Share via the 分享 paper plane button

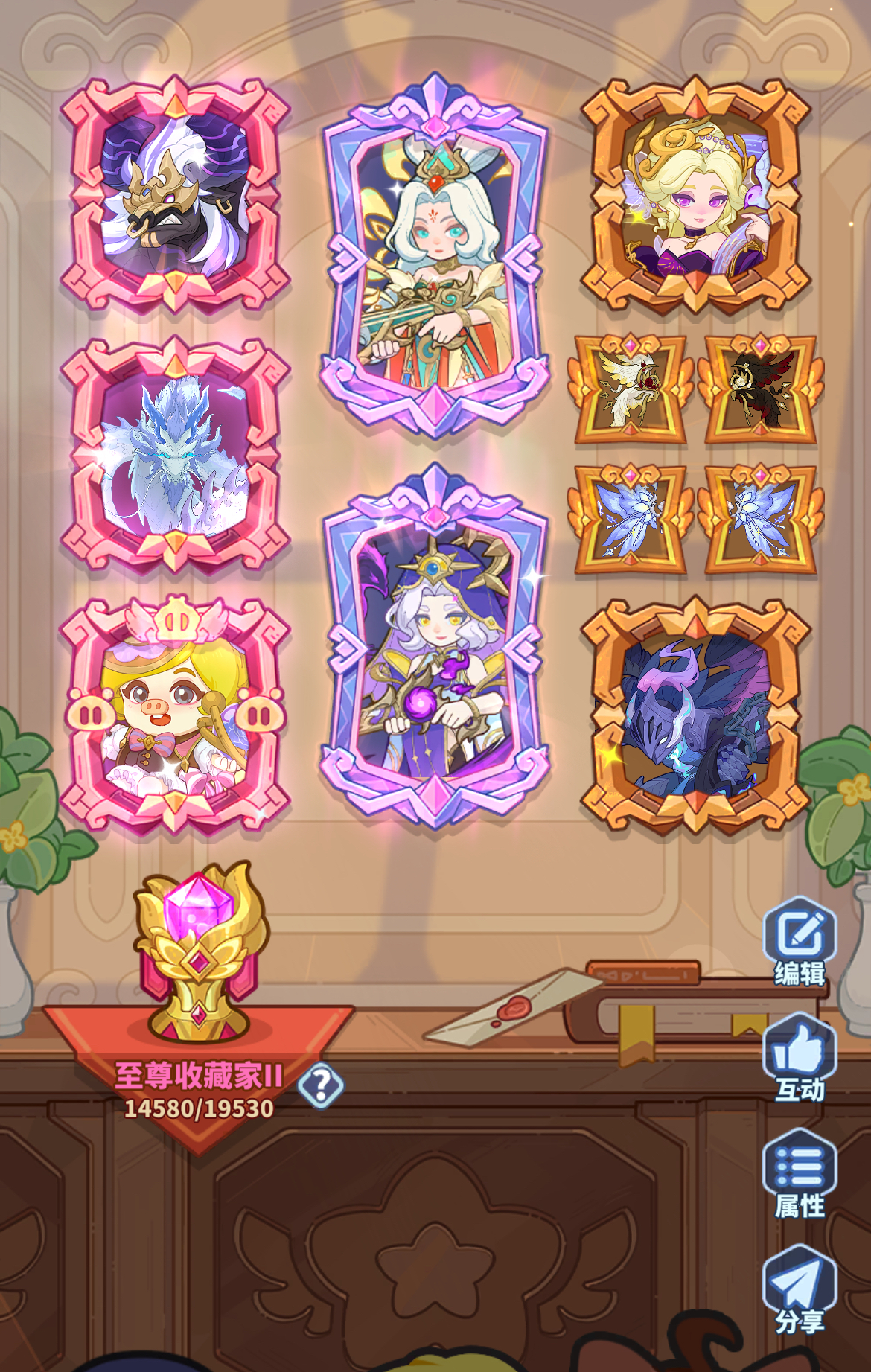(x=800, y=1290)
